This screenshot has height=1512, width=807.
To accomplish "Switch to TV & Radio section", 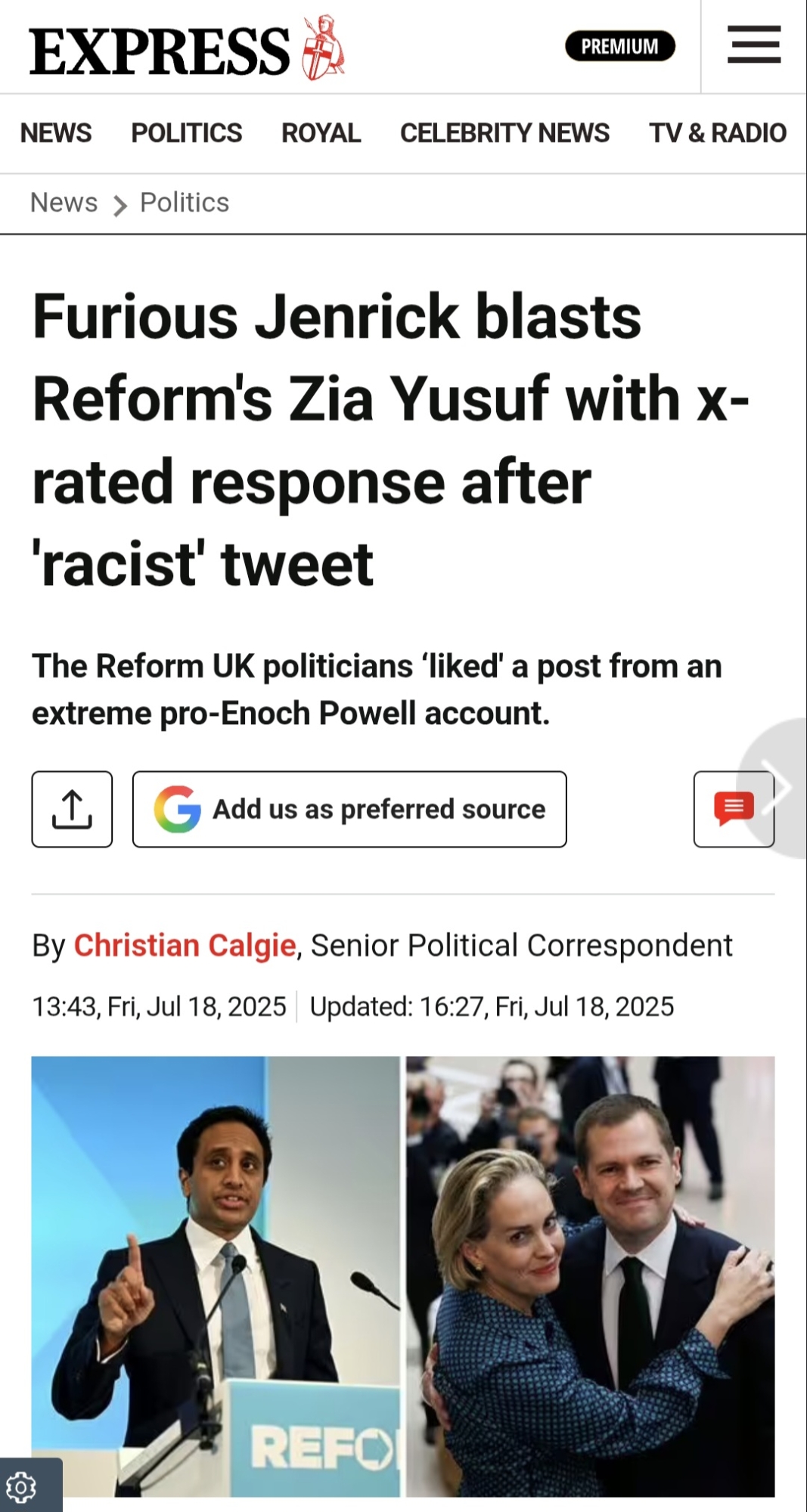I will 717,133.
